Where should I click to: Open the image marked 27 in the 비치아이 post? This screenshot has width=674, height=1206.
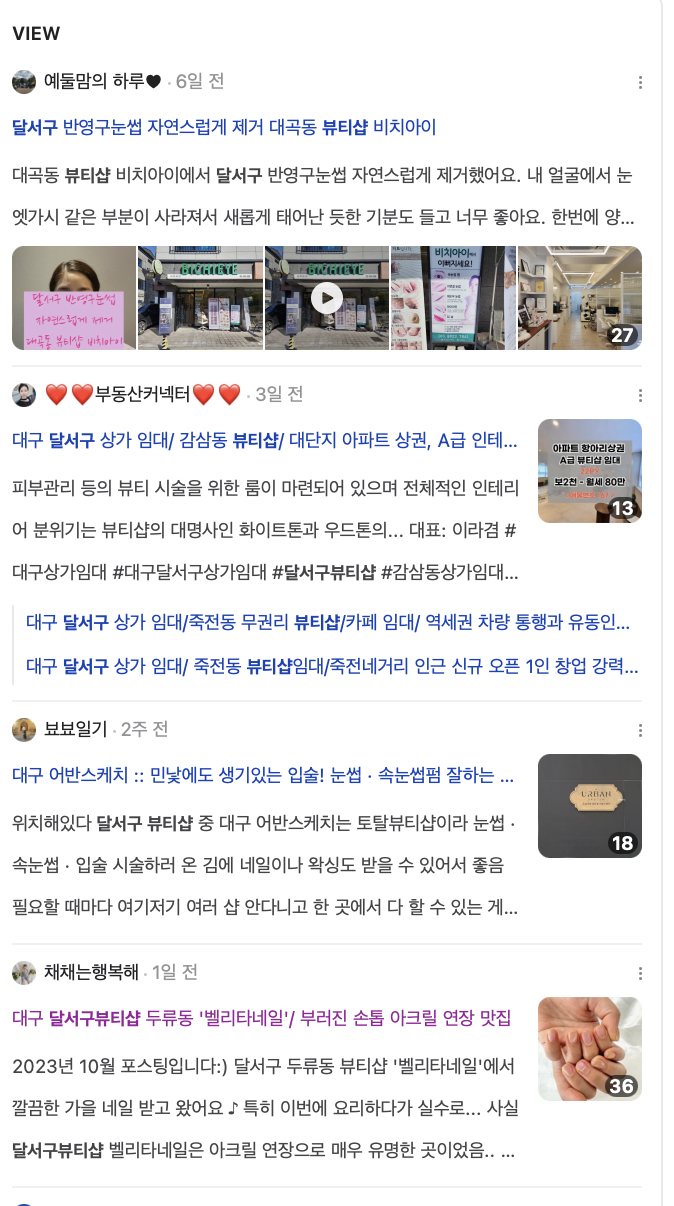point(580,298)
